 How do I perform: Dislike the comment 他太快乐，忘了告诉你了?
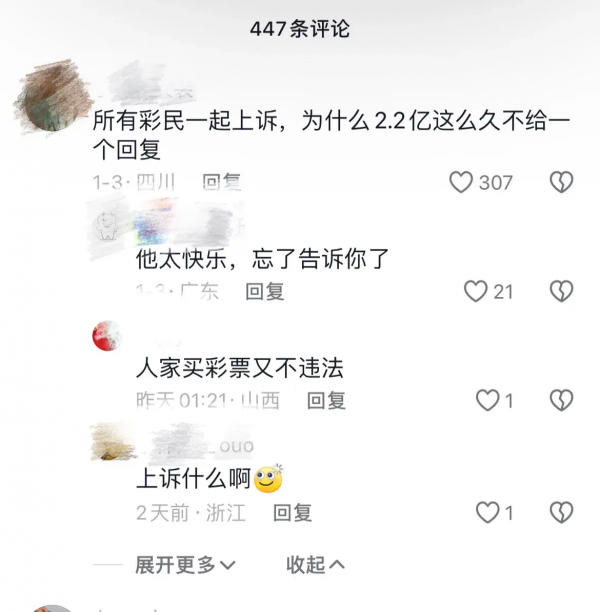(561, 291)
